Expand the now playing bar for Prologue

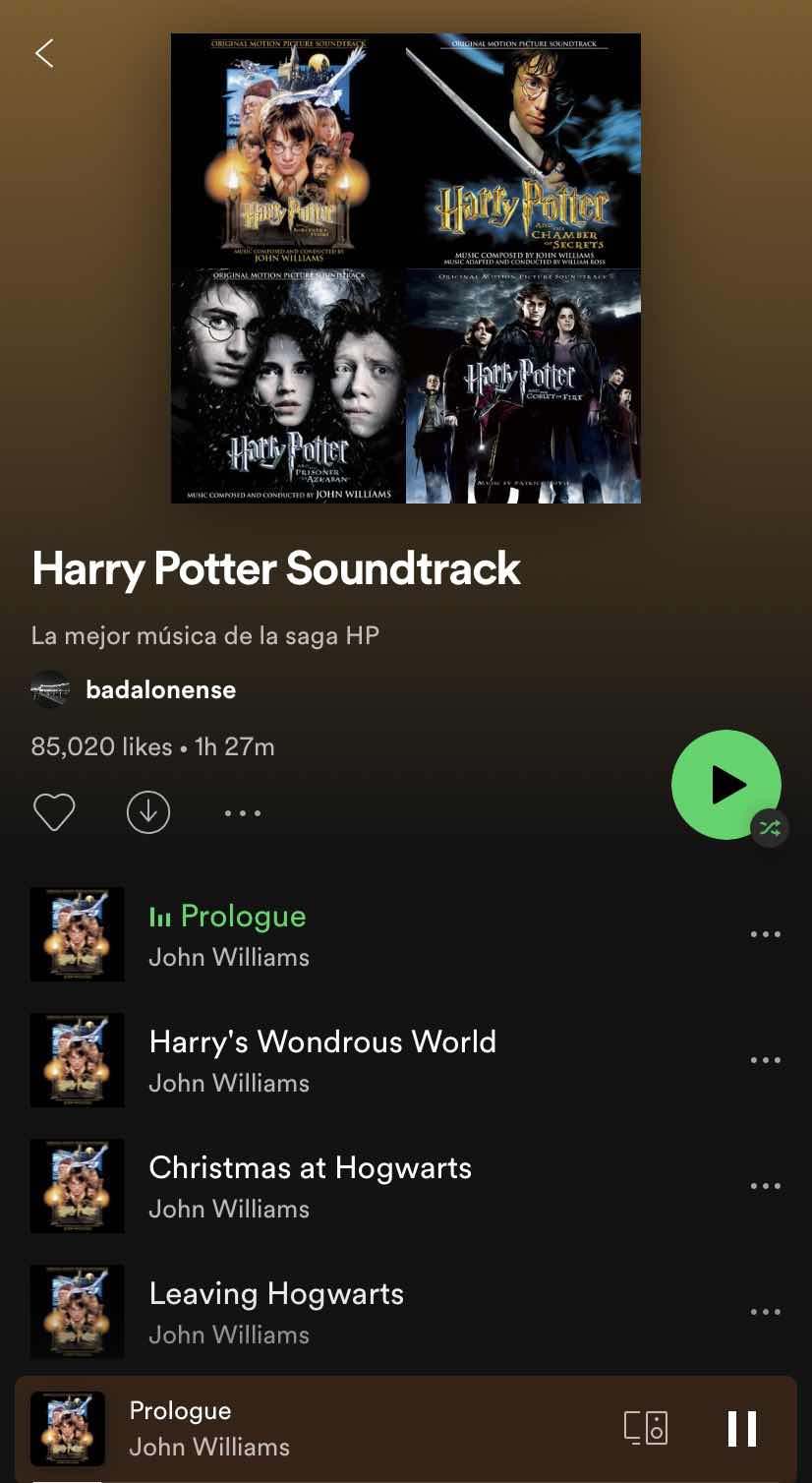pos(295,1428)
